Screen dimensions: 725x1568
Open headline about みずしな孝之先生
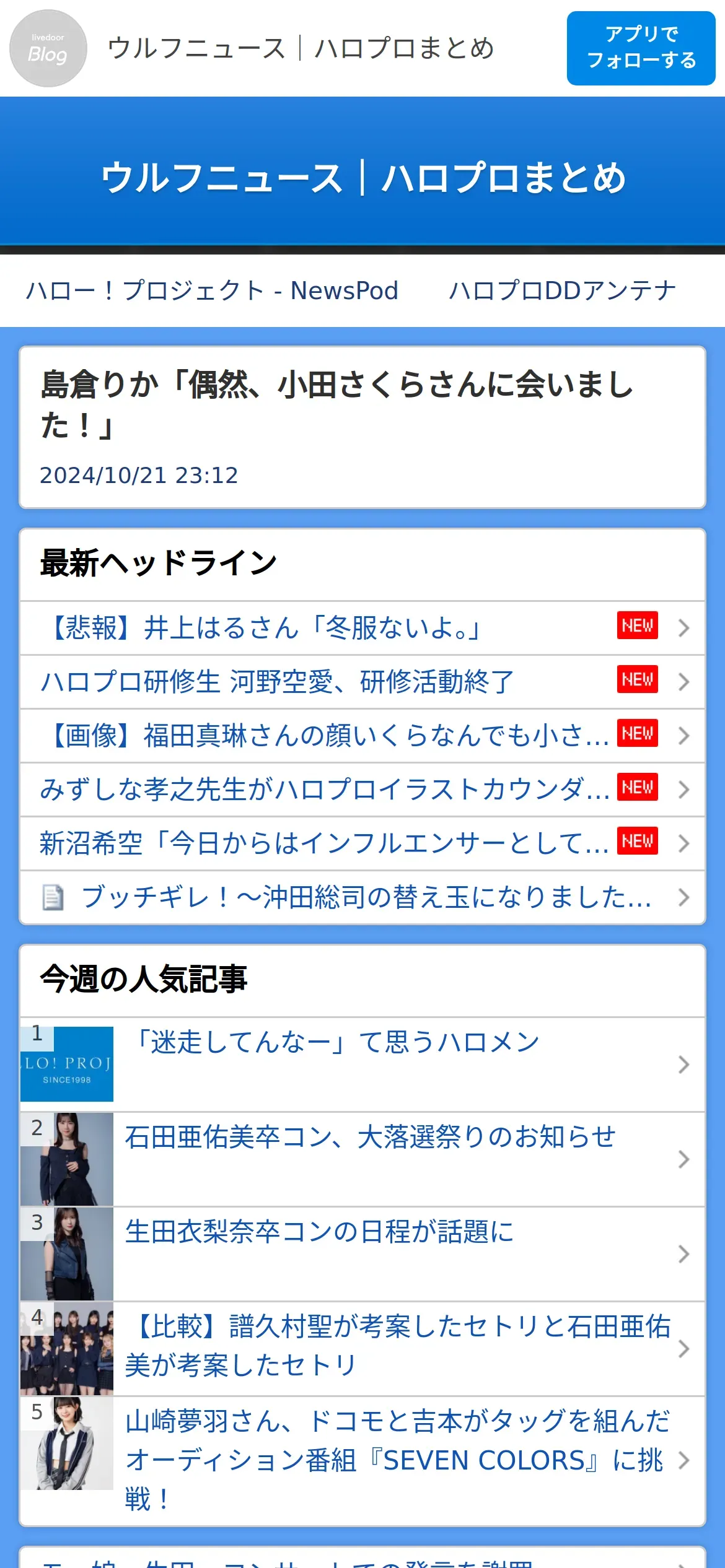(362, 790)
